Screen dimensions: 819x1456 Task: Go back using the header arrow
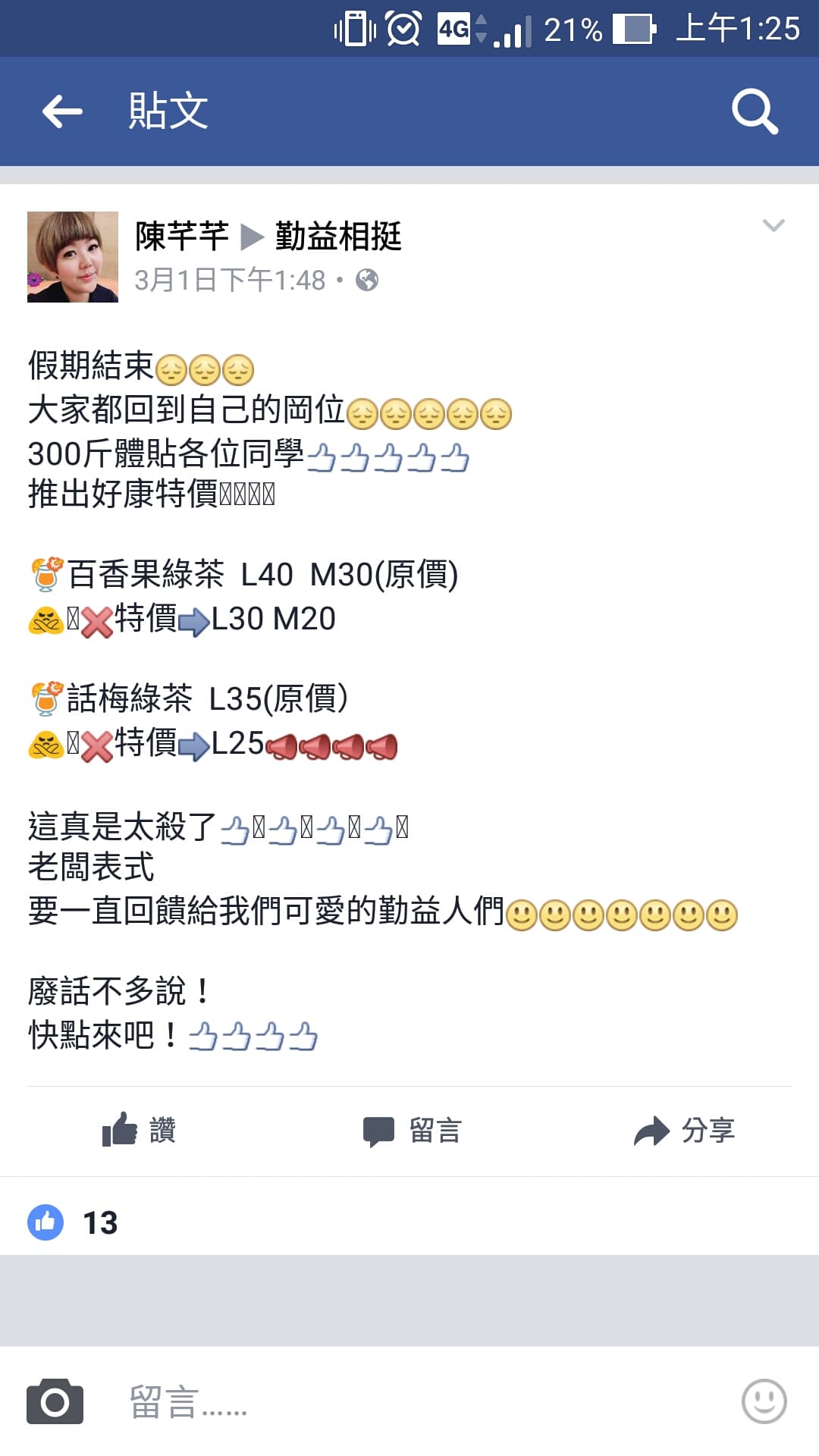[62, 111]
